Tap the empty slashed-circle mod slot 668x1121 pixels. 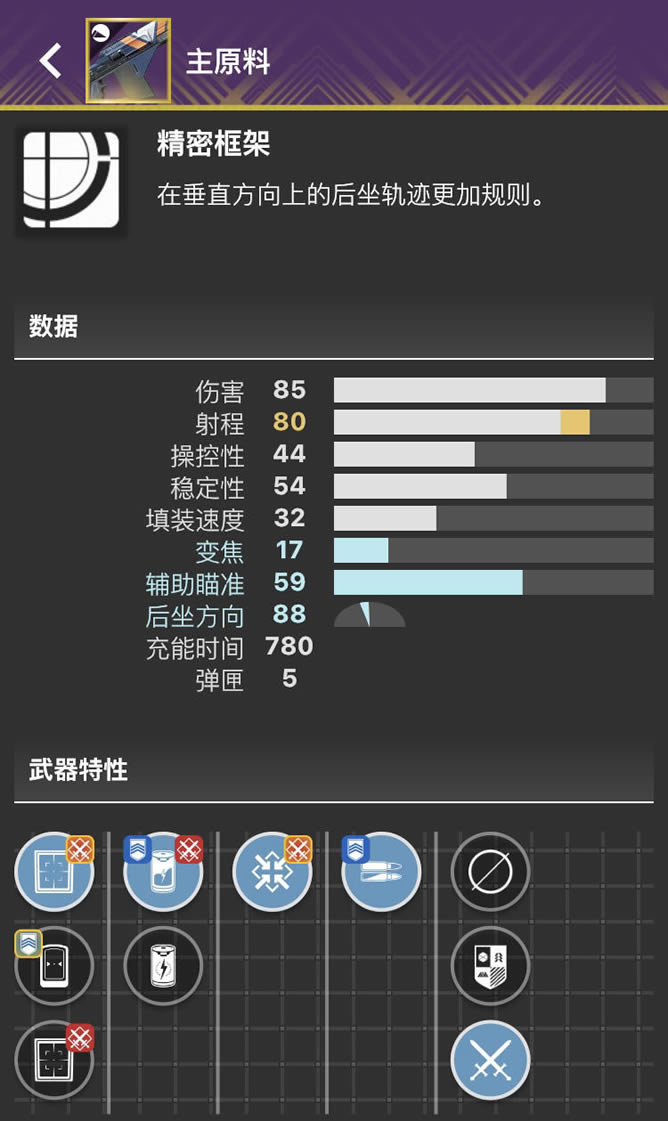[x=490, y=873]
